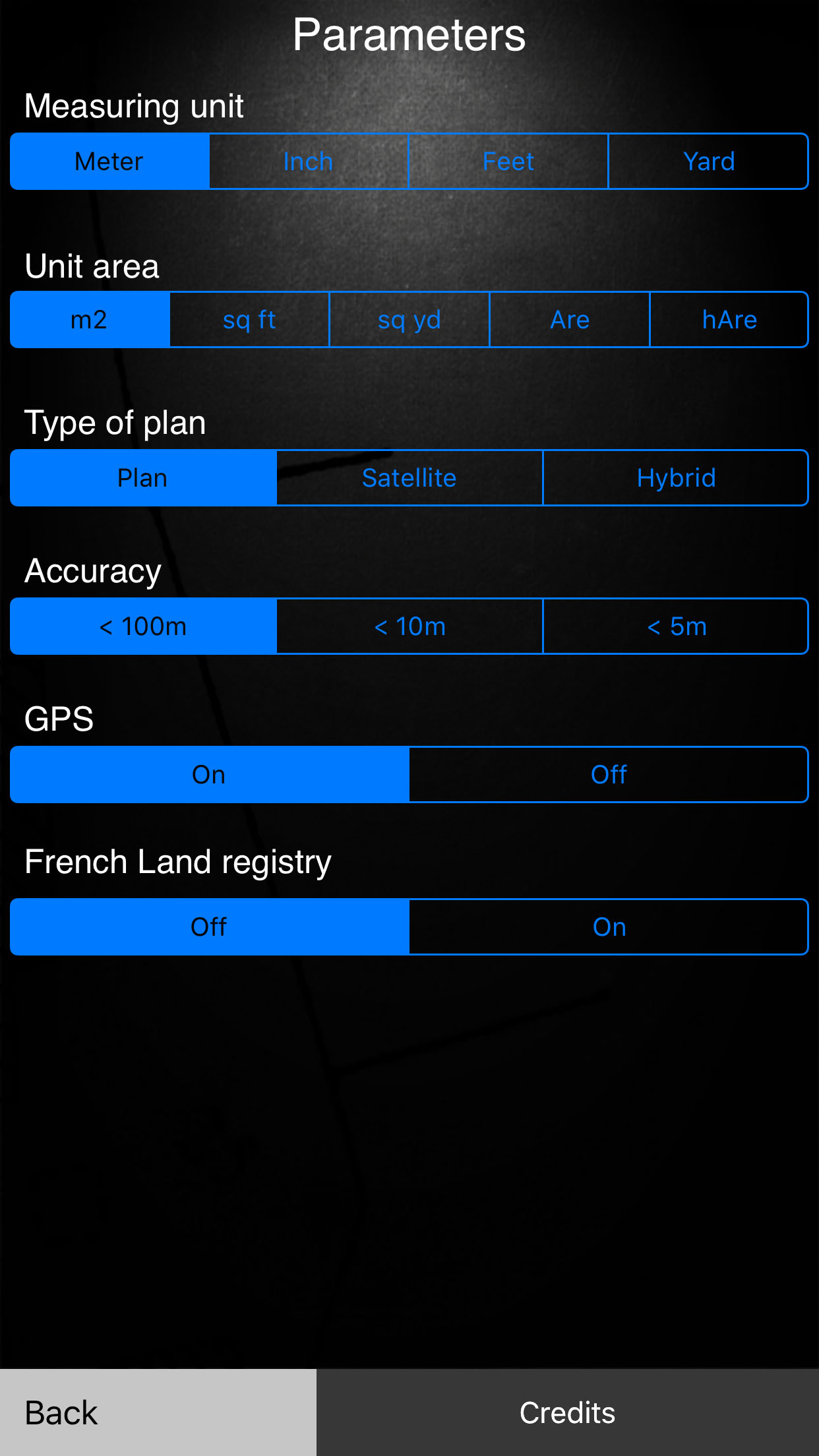Switch plan type to Hybrid
Image resolution: width=819 pixels, height=1456 pixels.
(x=676, y=478)
